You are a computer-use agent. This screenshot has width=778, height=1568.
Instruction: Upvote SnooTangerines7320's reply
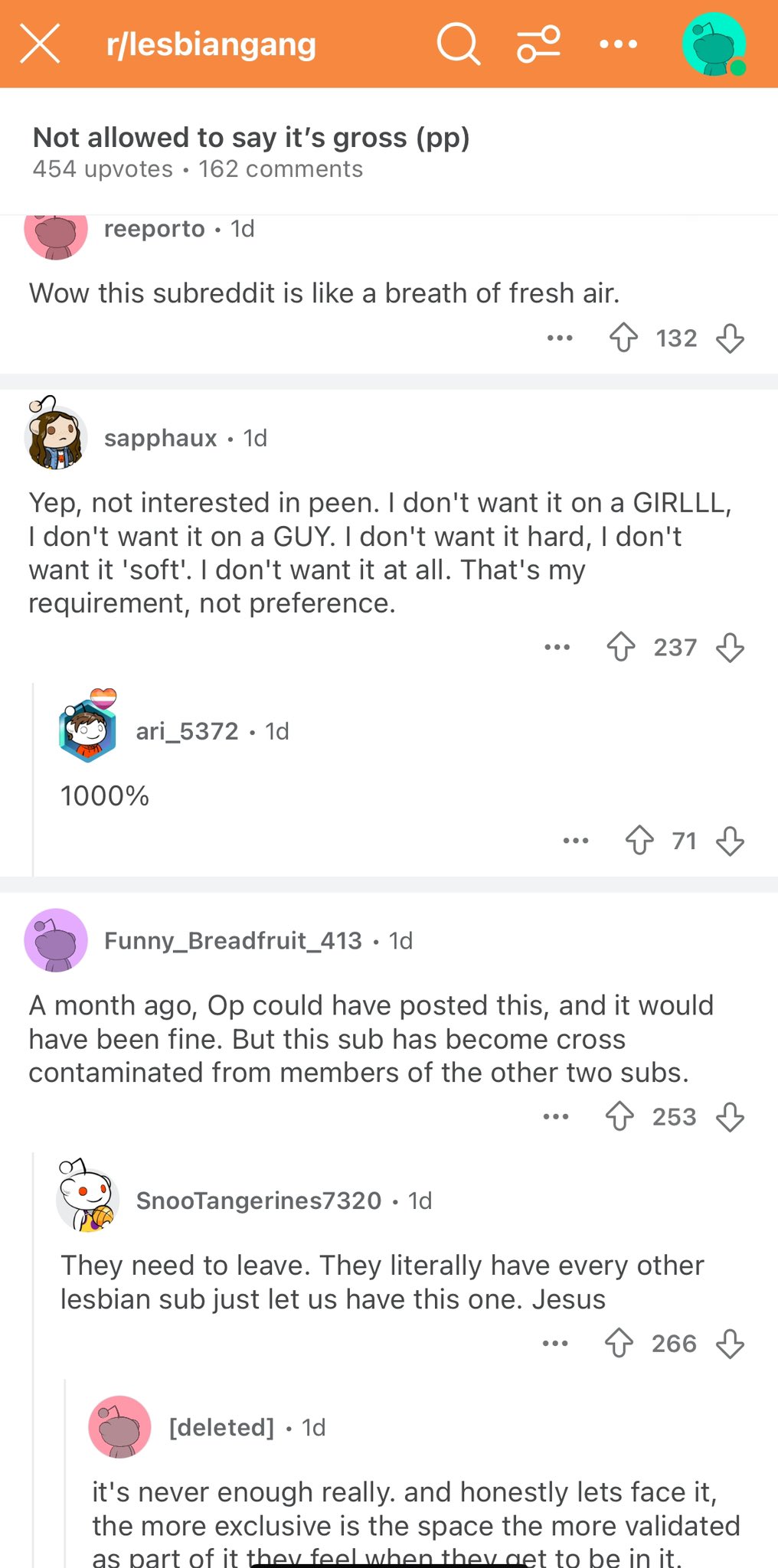coord(619,1343)
